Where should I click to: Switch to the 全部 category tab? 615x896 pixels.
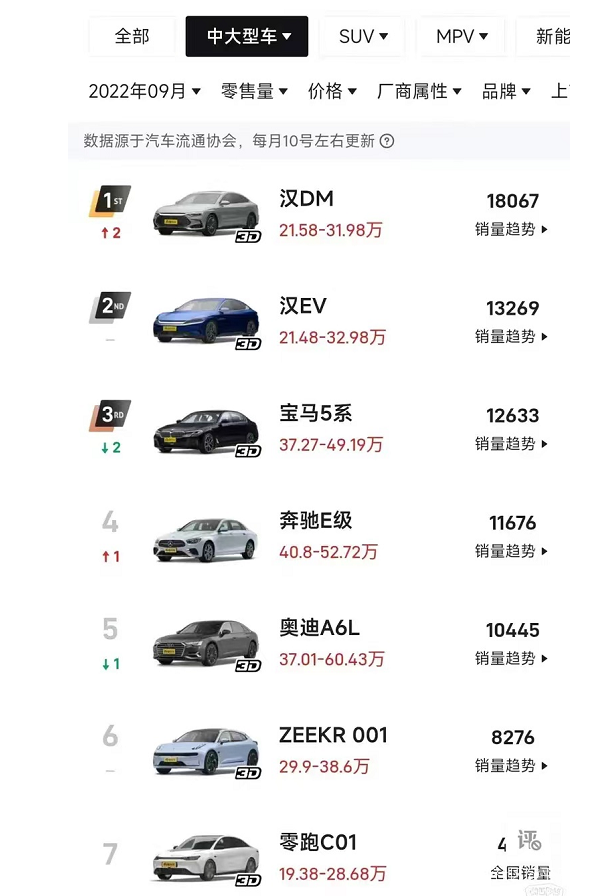pos(132,37)
